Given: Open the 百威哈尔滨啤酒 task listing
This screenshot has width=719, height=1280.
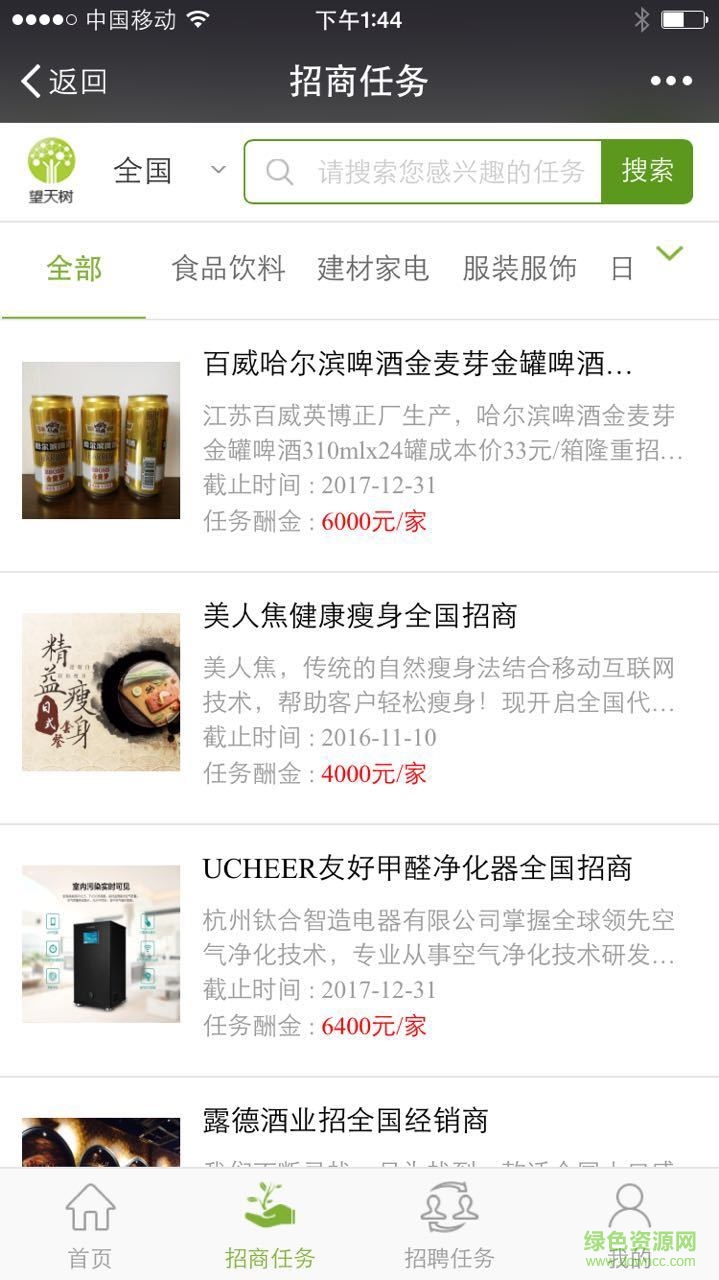Looking at the screenshot, I should tap(418, 364).
